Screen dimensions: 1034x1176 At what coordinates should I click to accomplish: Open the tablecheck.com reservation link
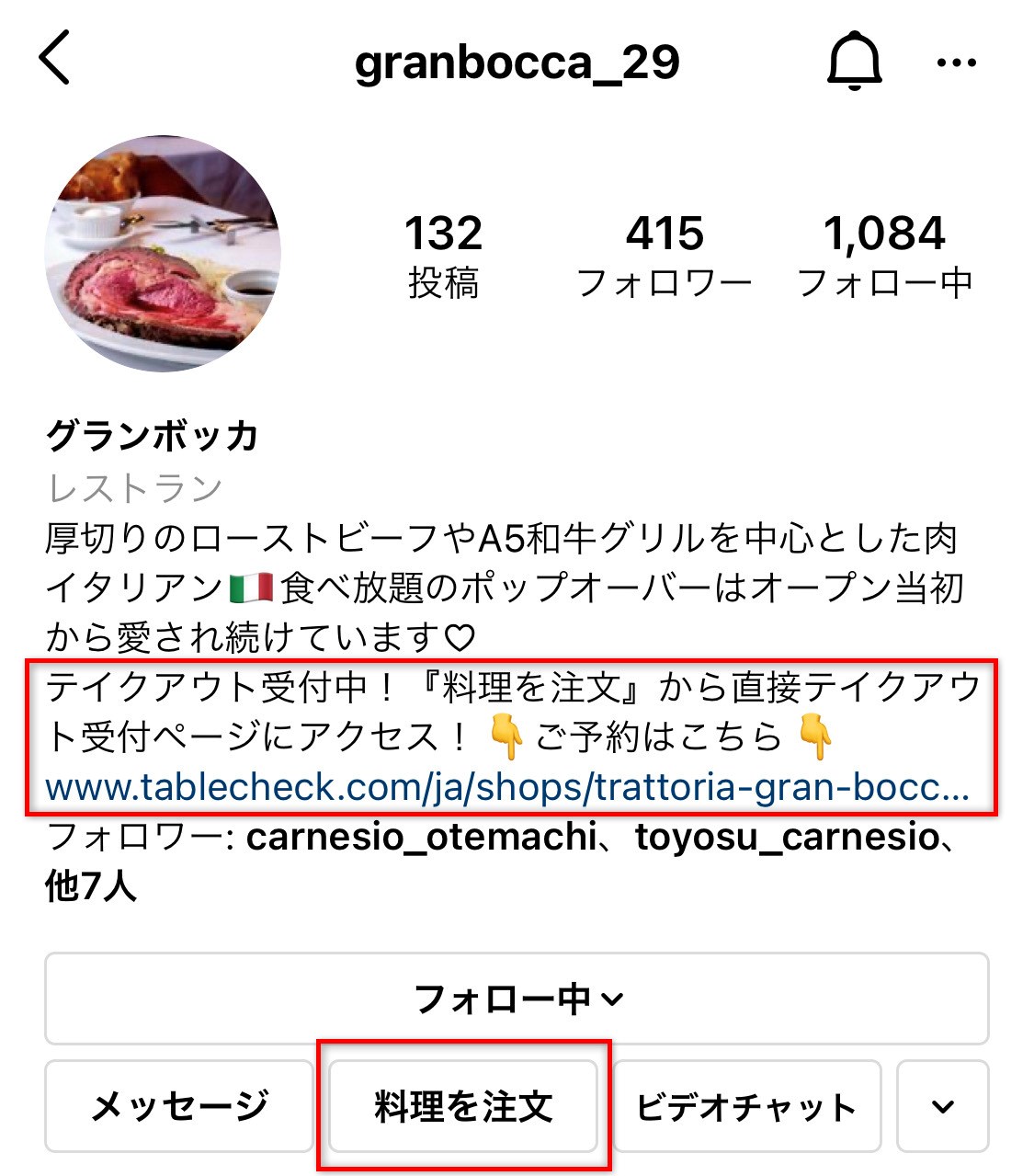506,788
